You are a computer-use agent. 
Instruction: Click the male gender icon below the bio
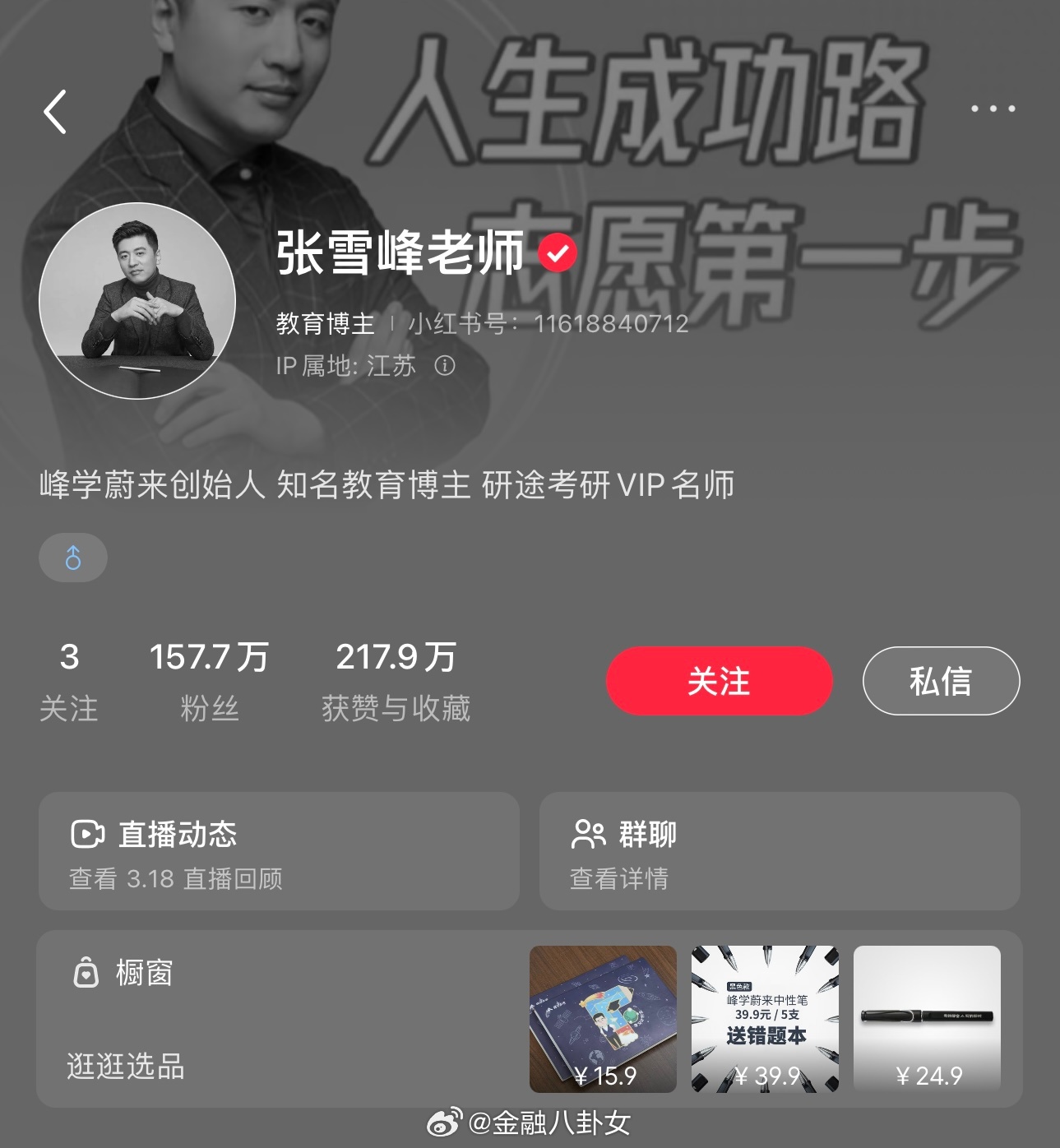coord(72,558)
